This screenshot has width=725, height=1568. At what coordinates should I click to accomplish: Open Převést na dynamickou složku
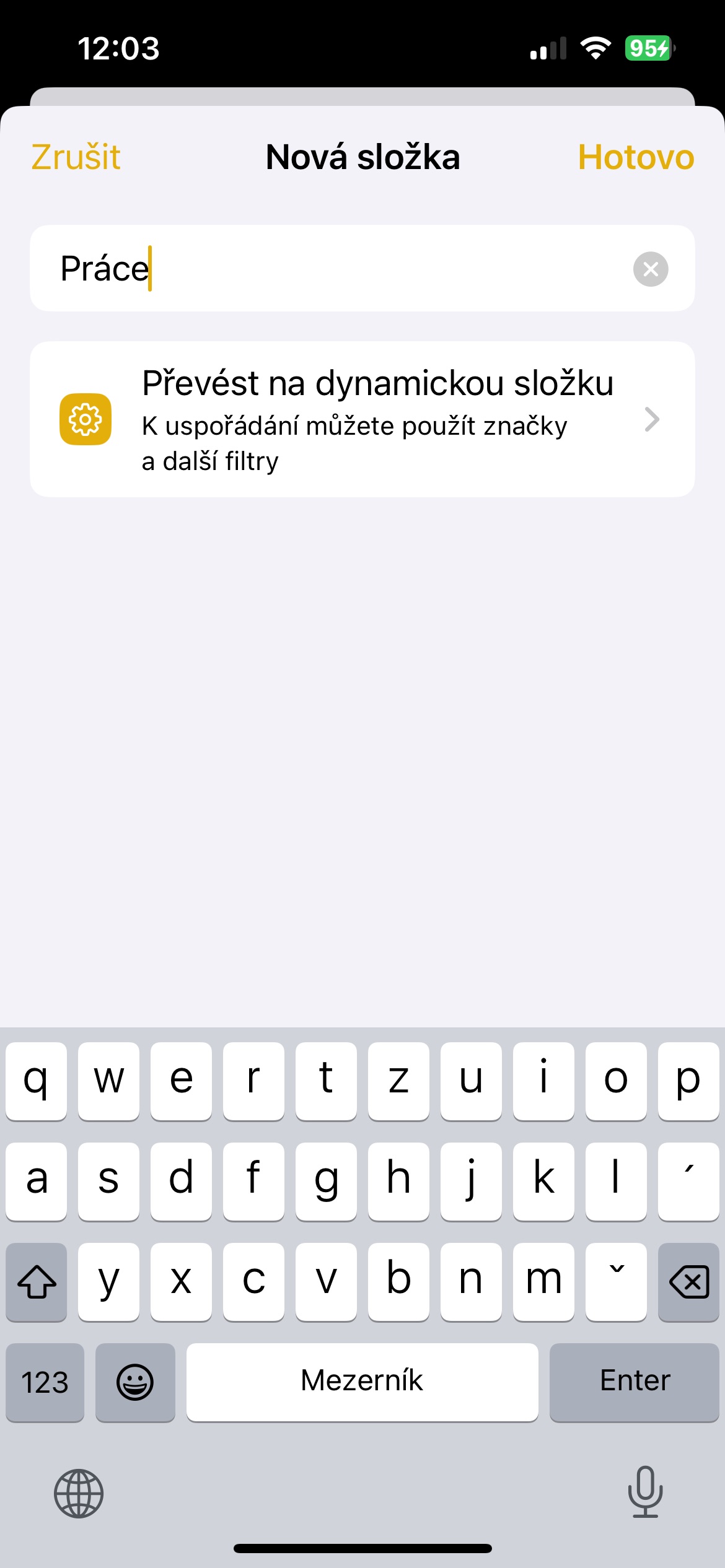click(x=362, y=419)
